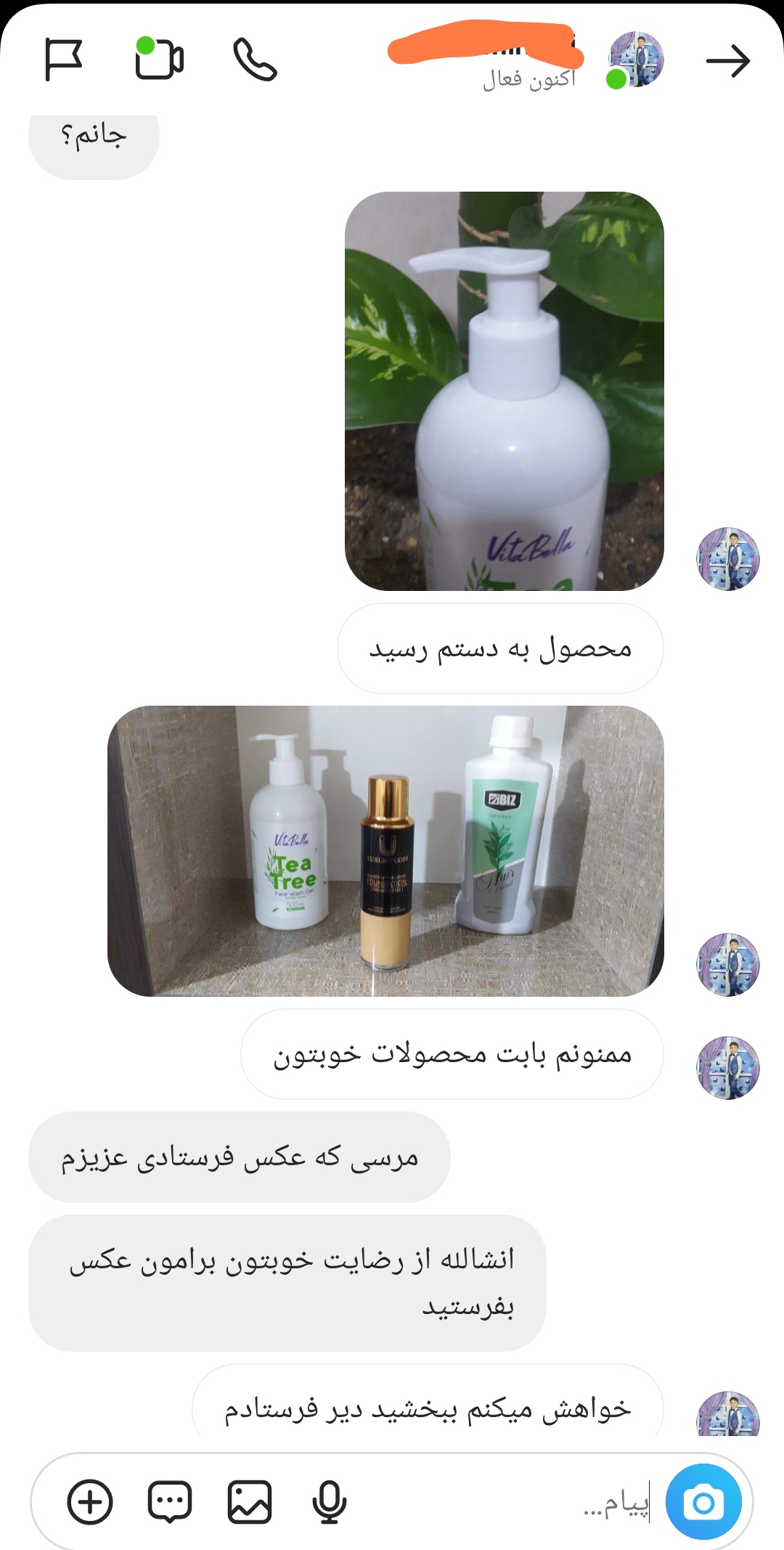The image size is (784, 1550).
Task: Record a voice message with microphone
Action: 330,1502
